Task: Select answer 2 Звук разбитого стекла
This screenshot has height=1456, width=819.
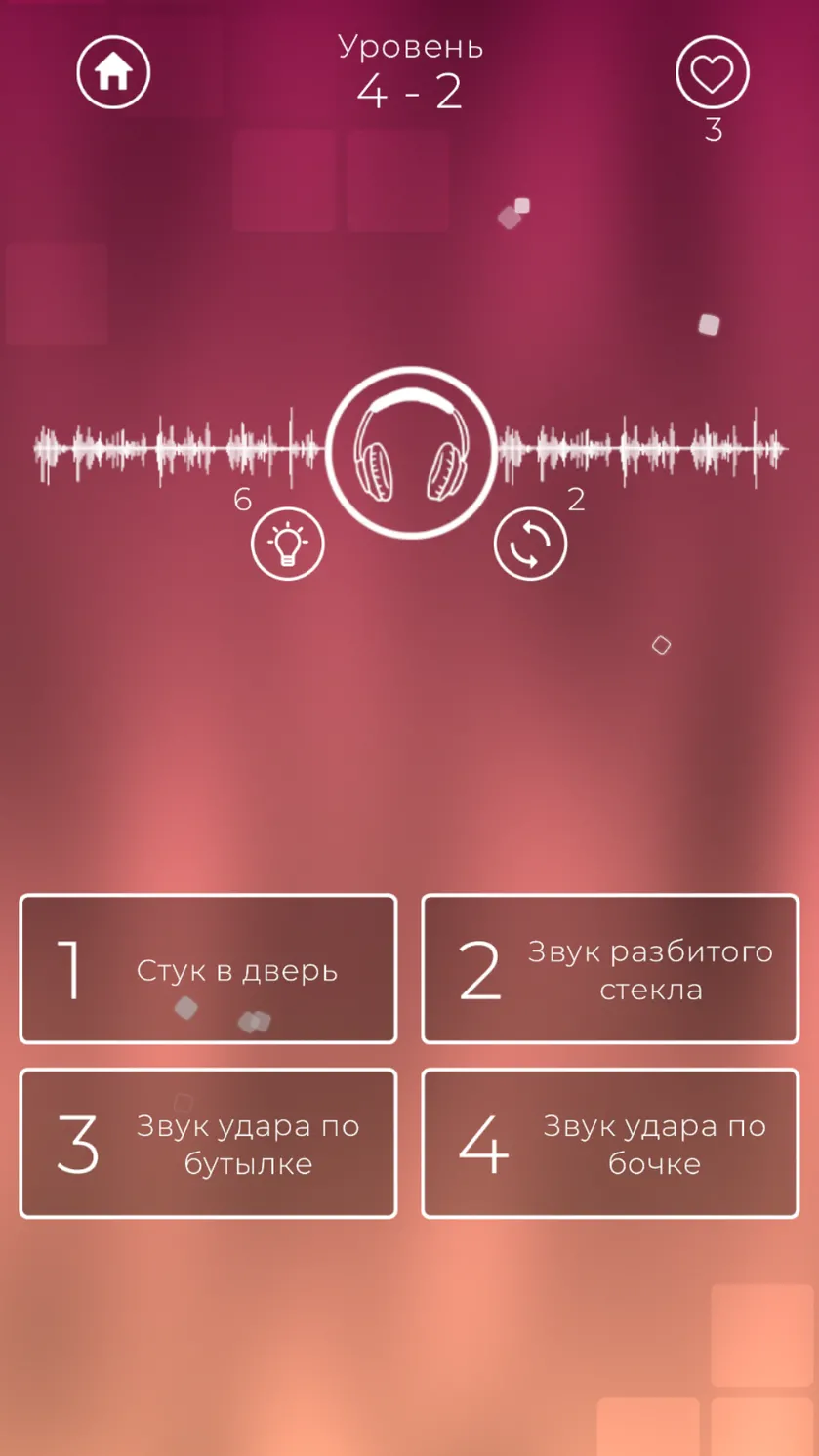Action: [610, 969]
